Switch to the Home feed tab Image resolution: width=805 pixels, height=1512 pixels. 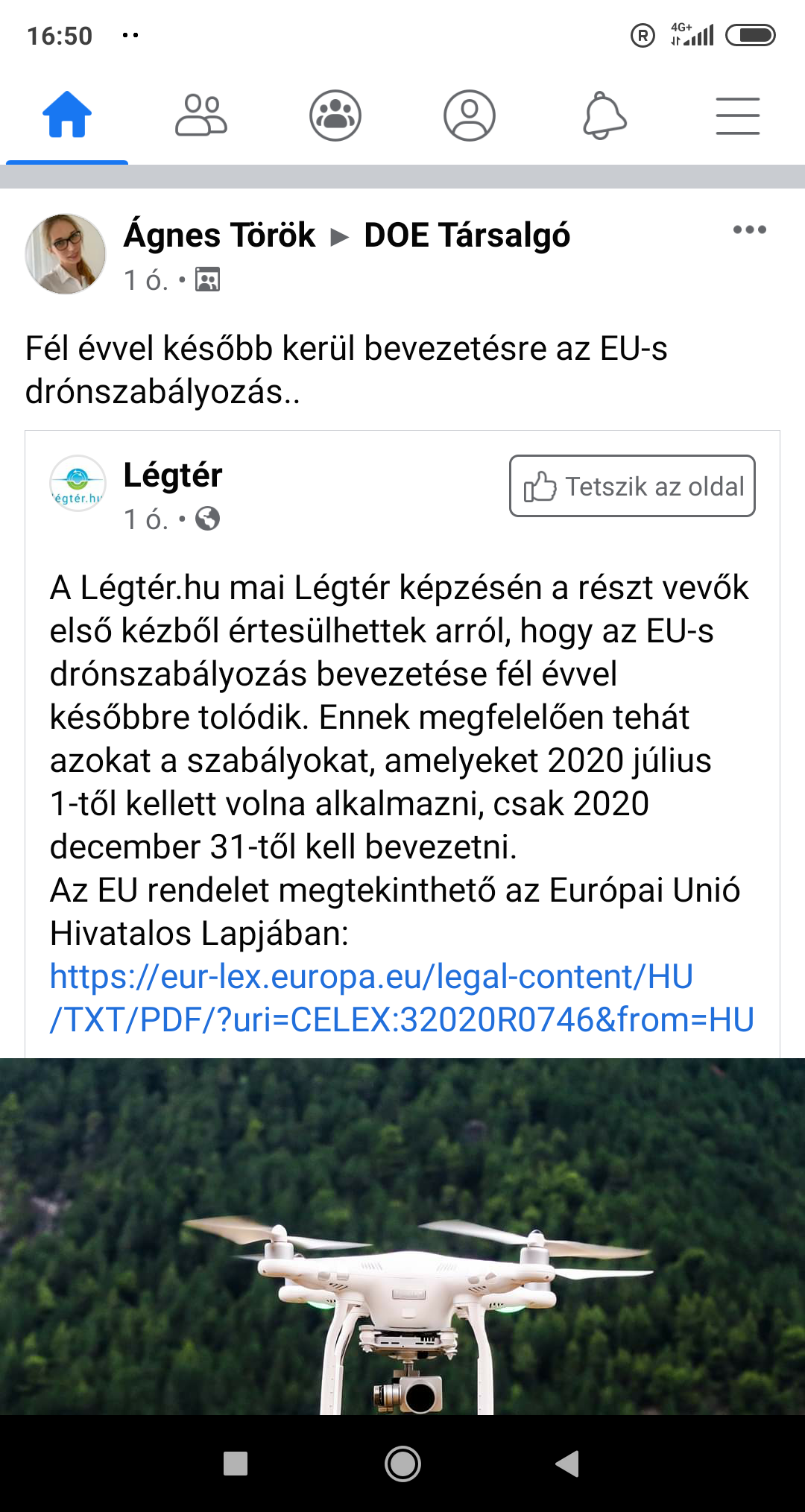click(x=67, y=116)
